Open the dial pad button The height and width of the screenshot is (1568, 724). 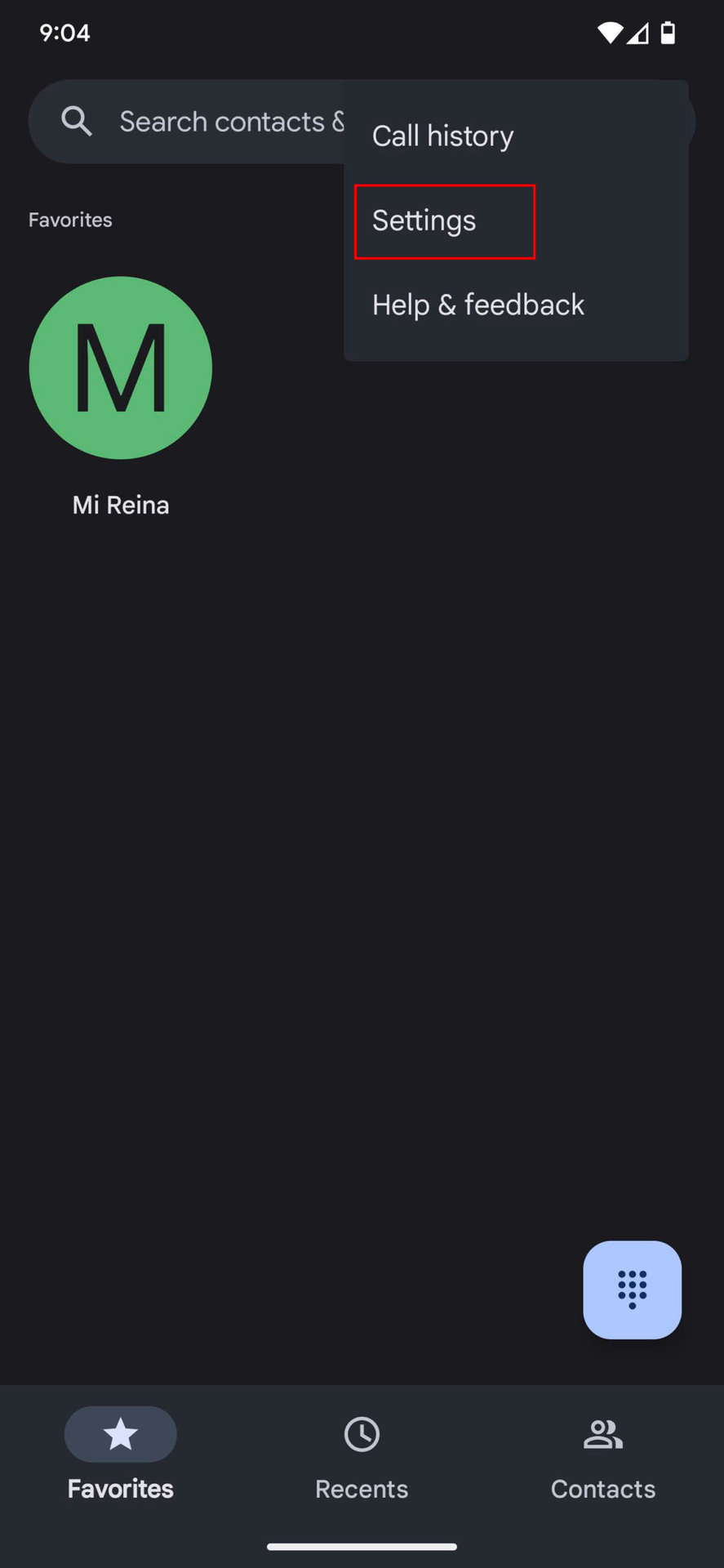coord(632,1290)
